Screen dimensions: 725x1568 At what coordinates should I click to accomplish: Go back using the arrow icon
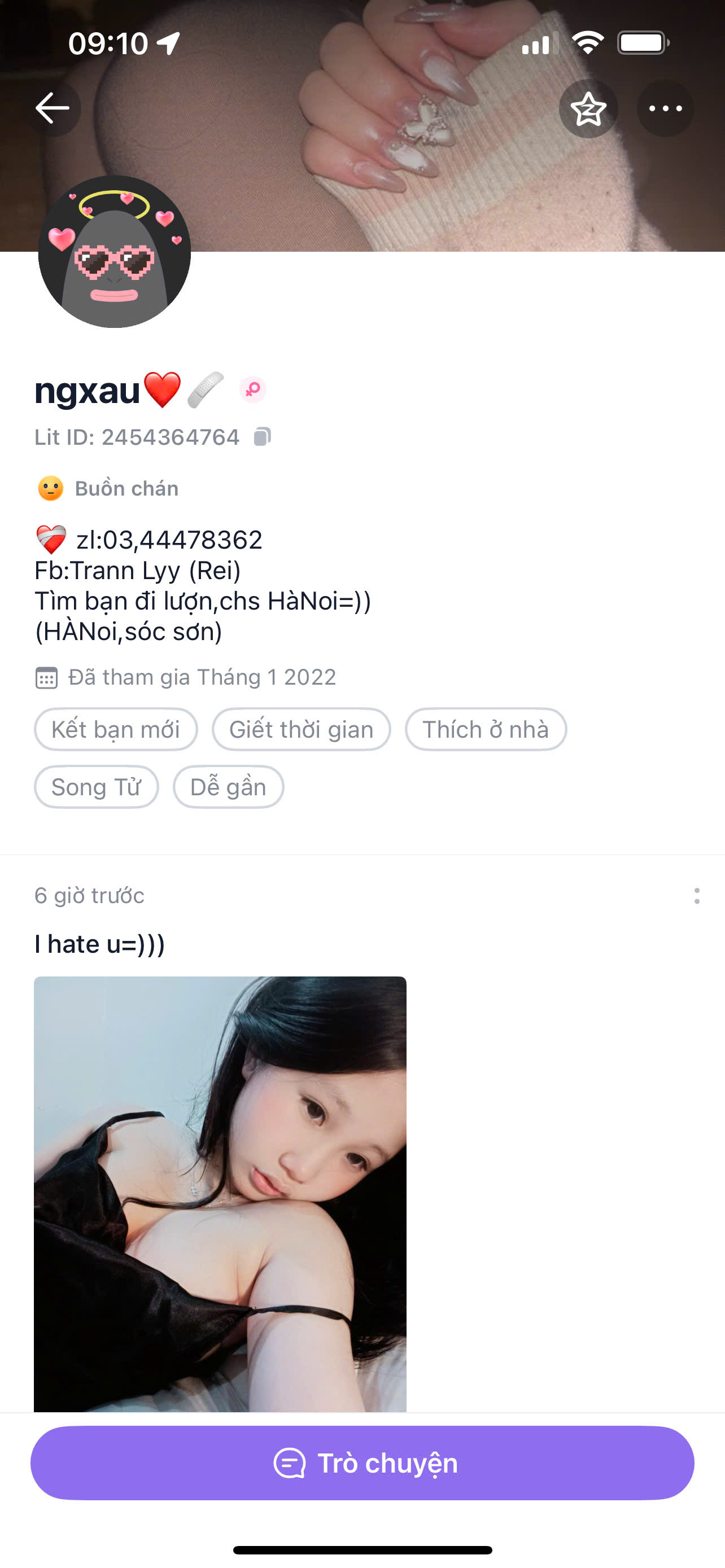point(53,108)
